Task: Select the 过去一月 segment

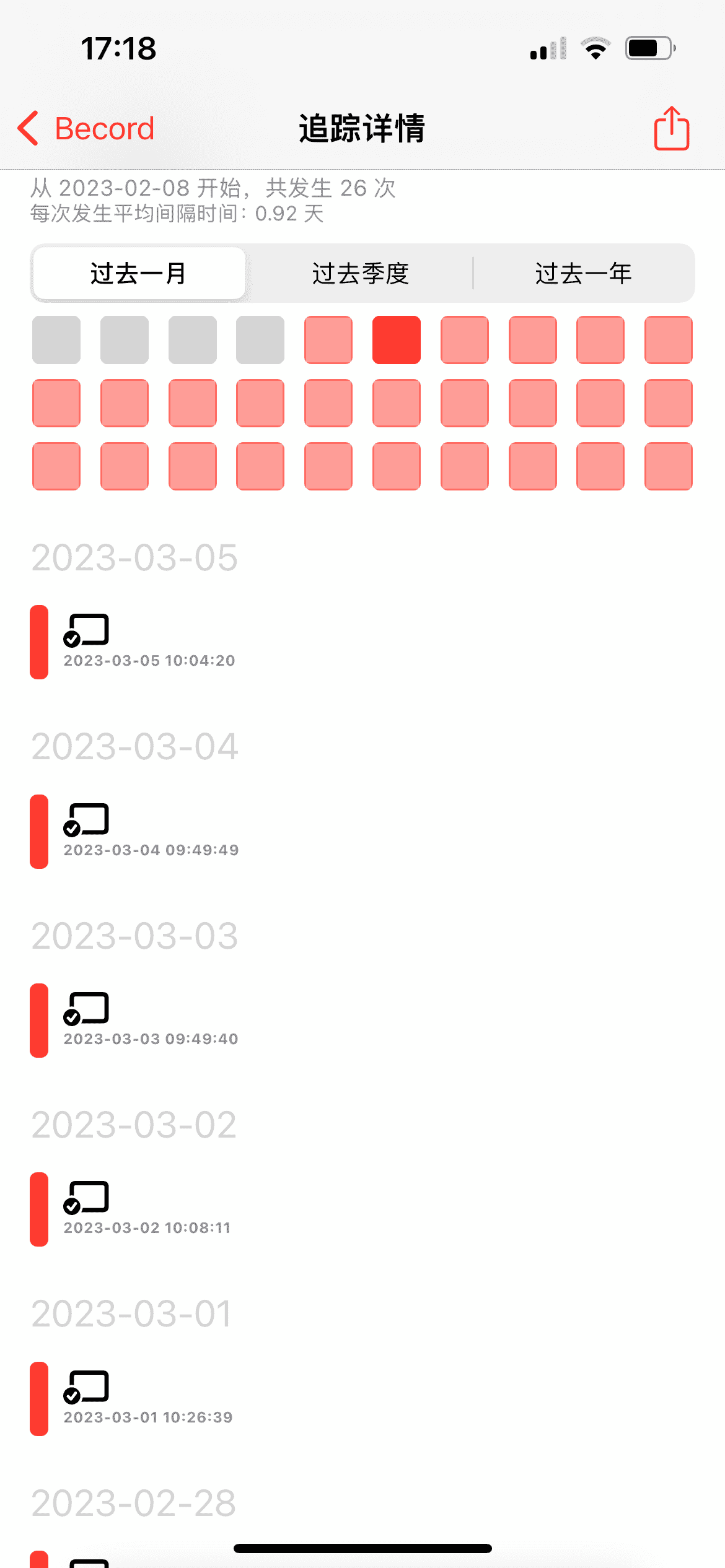Action: [139, 273]
